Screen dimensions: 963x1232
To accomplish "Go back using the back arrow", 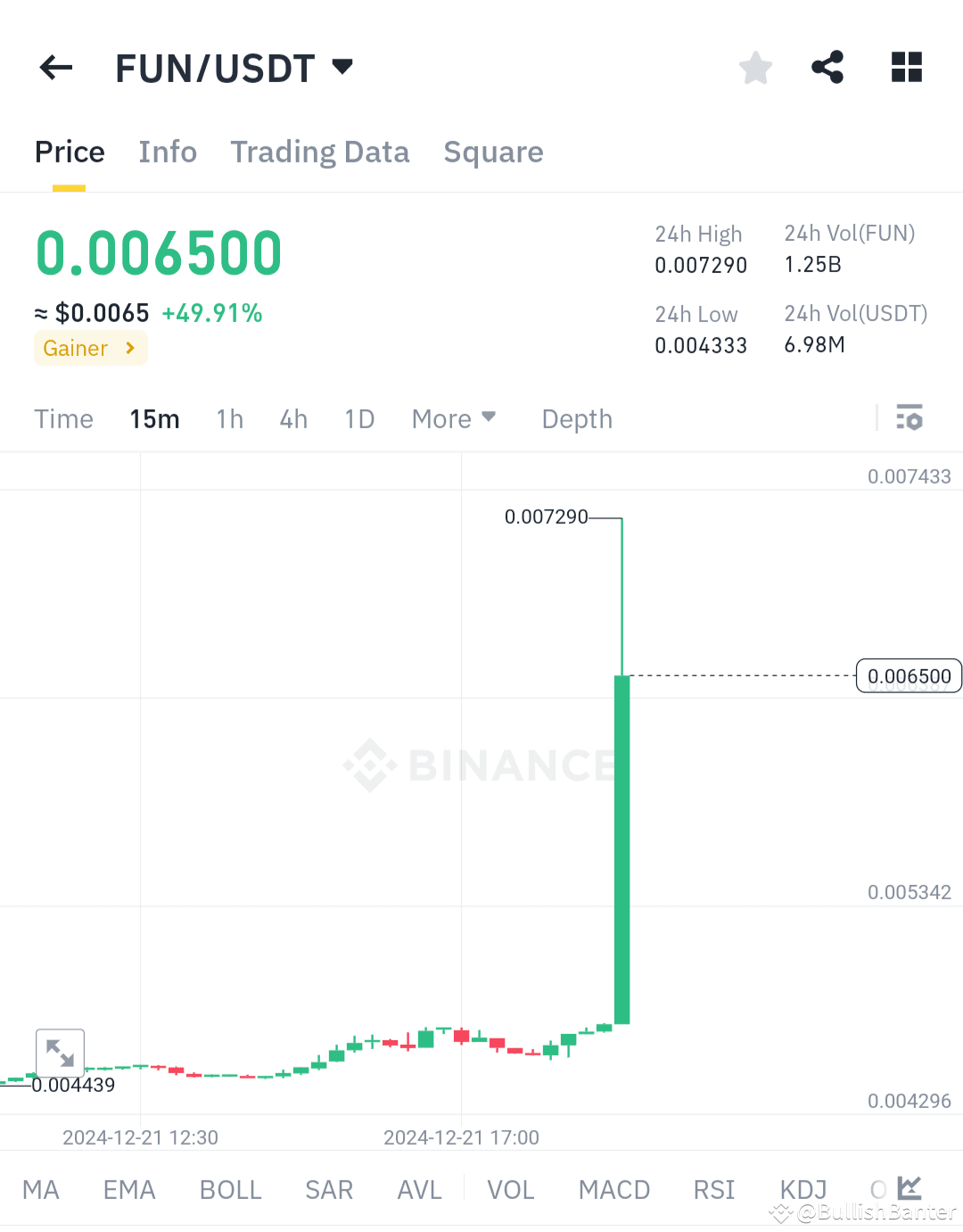I will point(55,67).
